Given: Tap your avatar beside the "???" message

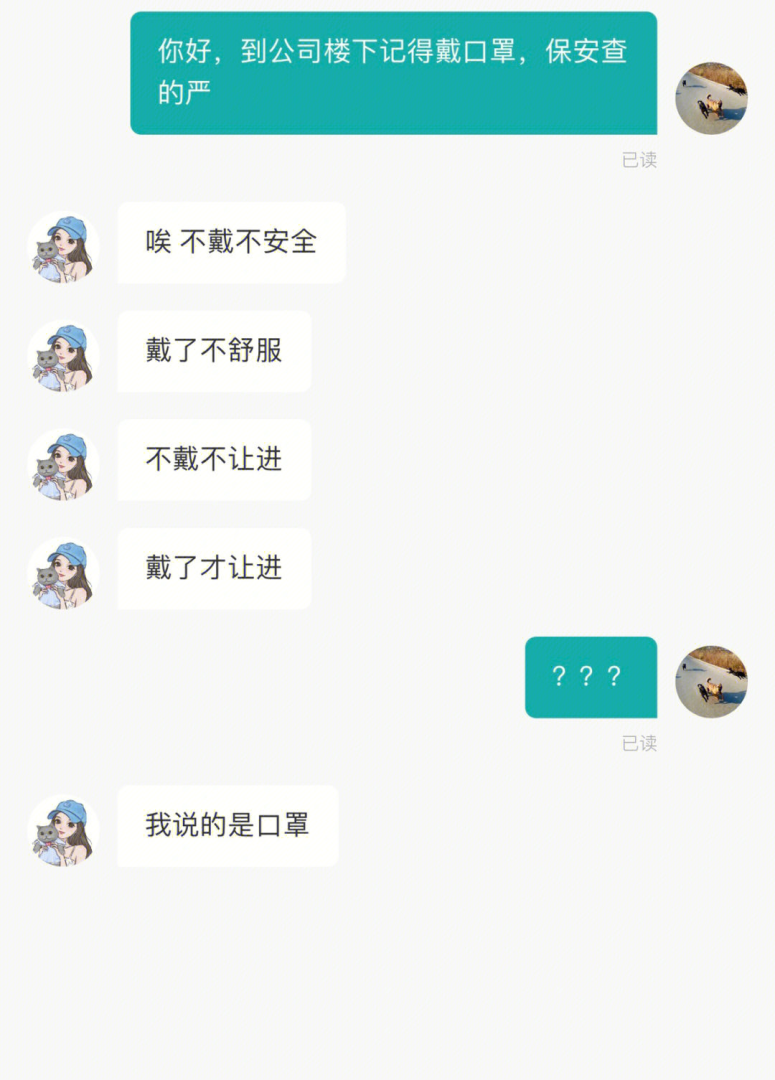Looking at the screenshot, I should (711, 681).
